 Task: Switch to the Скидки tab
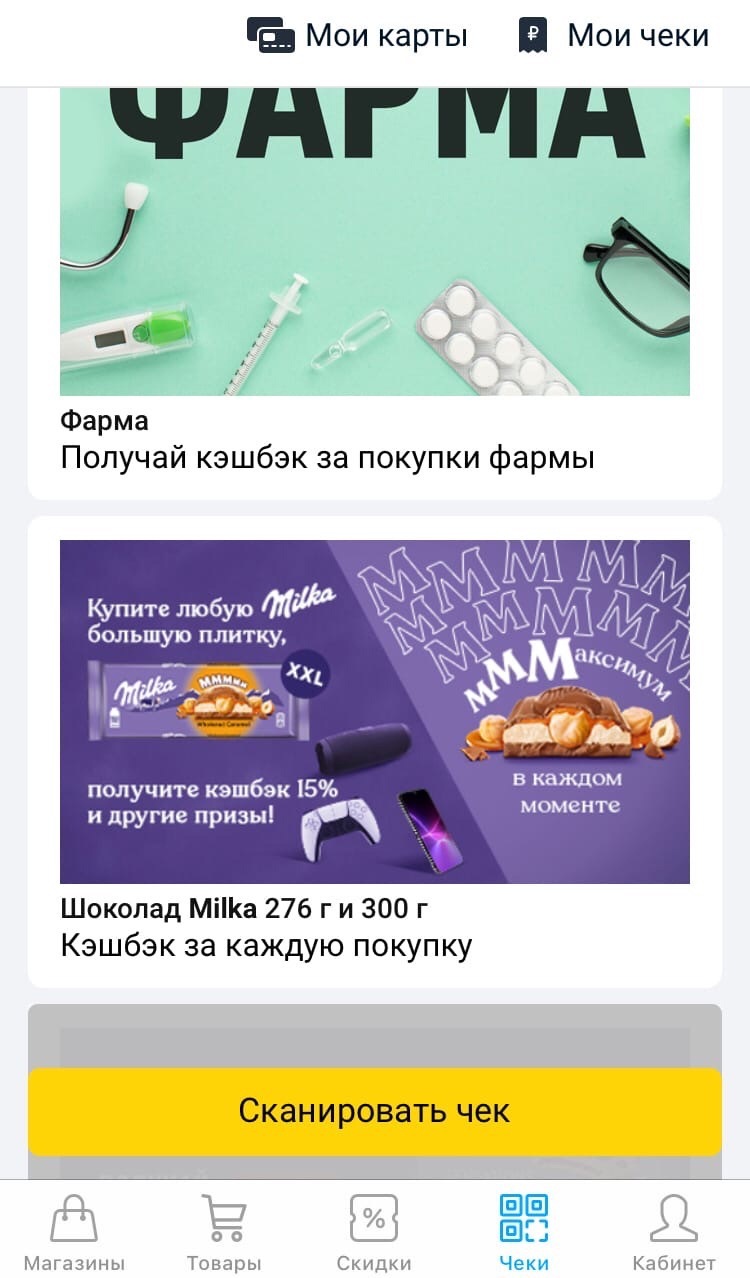coord(374,1233)
